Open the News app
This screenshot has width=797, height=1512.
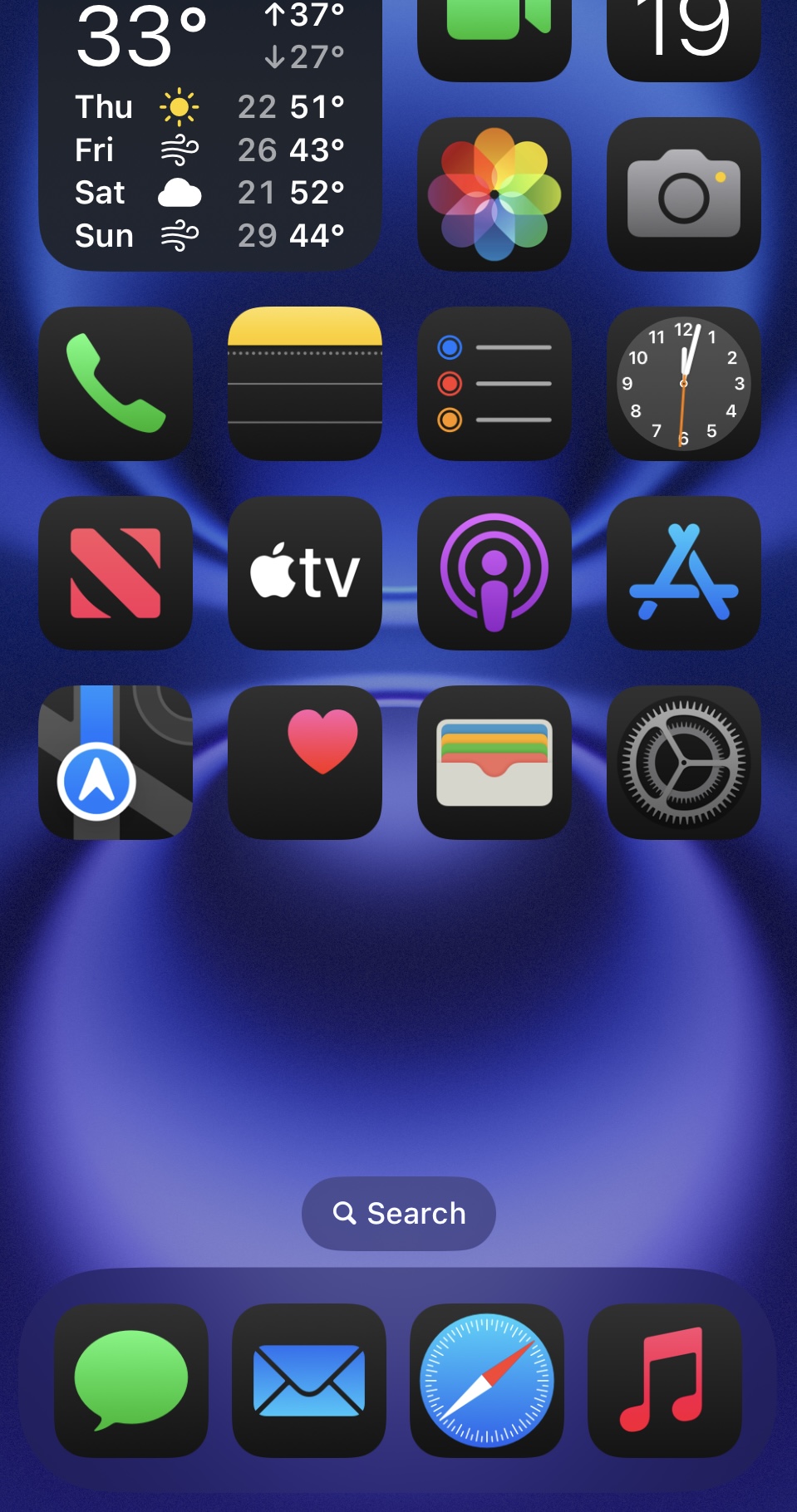click(x=116, y=572)
